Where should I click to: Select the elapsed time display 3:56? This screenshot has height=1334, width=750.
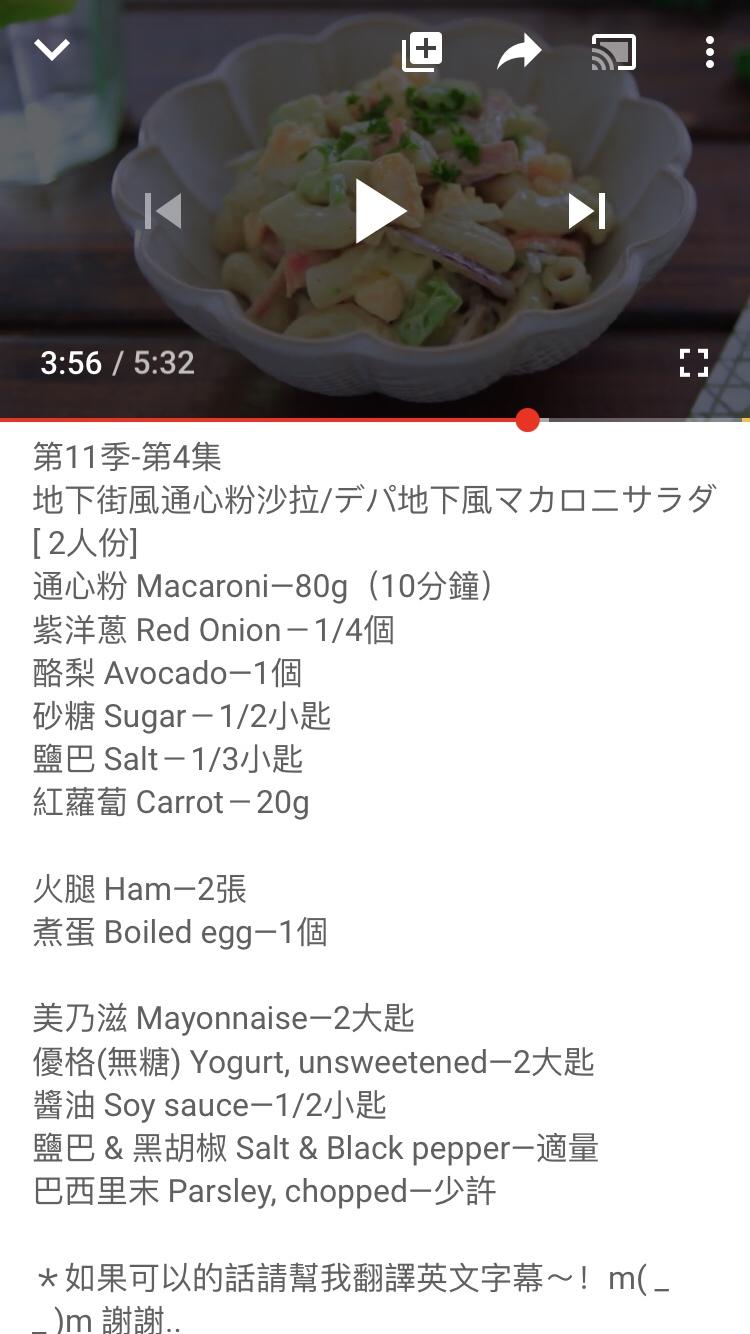click(x=72, y=363)
